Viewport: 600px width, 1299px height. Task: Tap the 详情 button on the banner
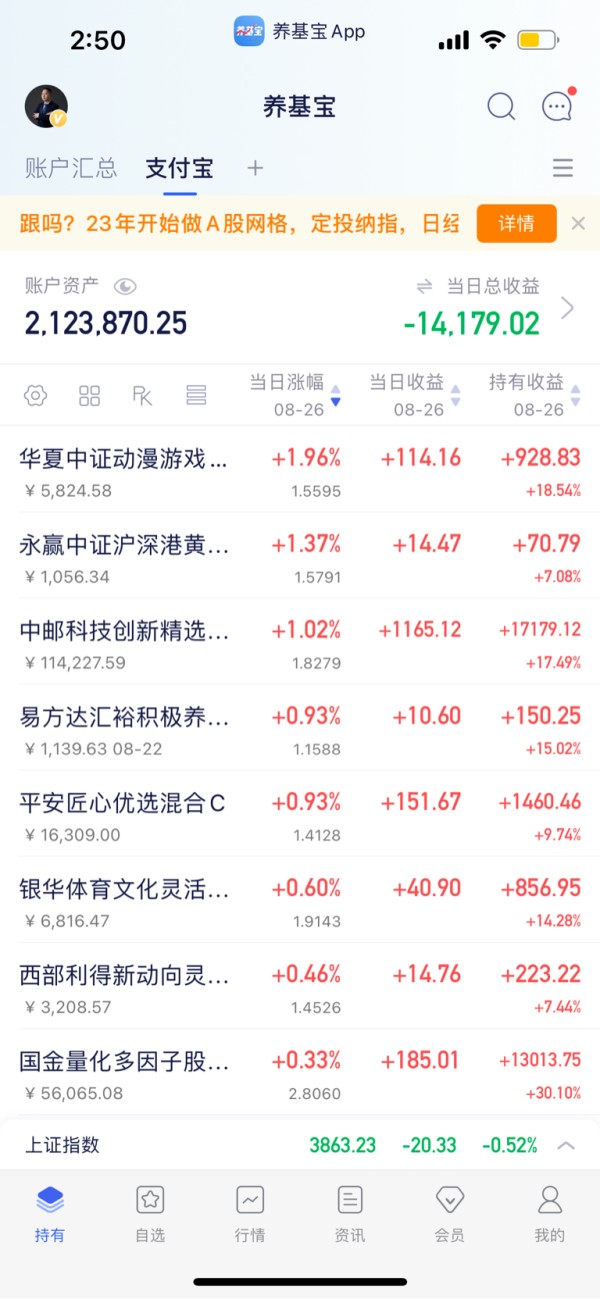pos(516,223)
